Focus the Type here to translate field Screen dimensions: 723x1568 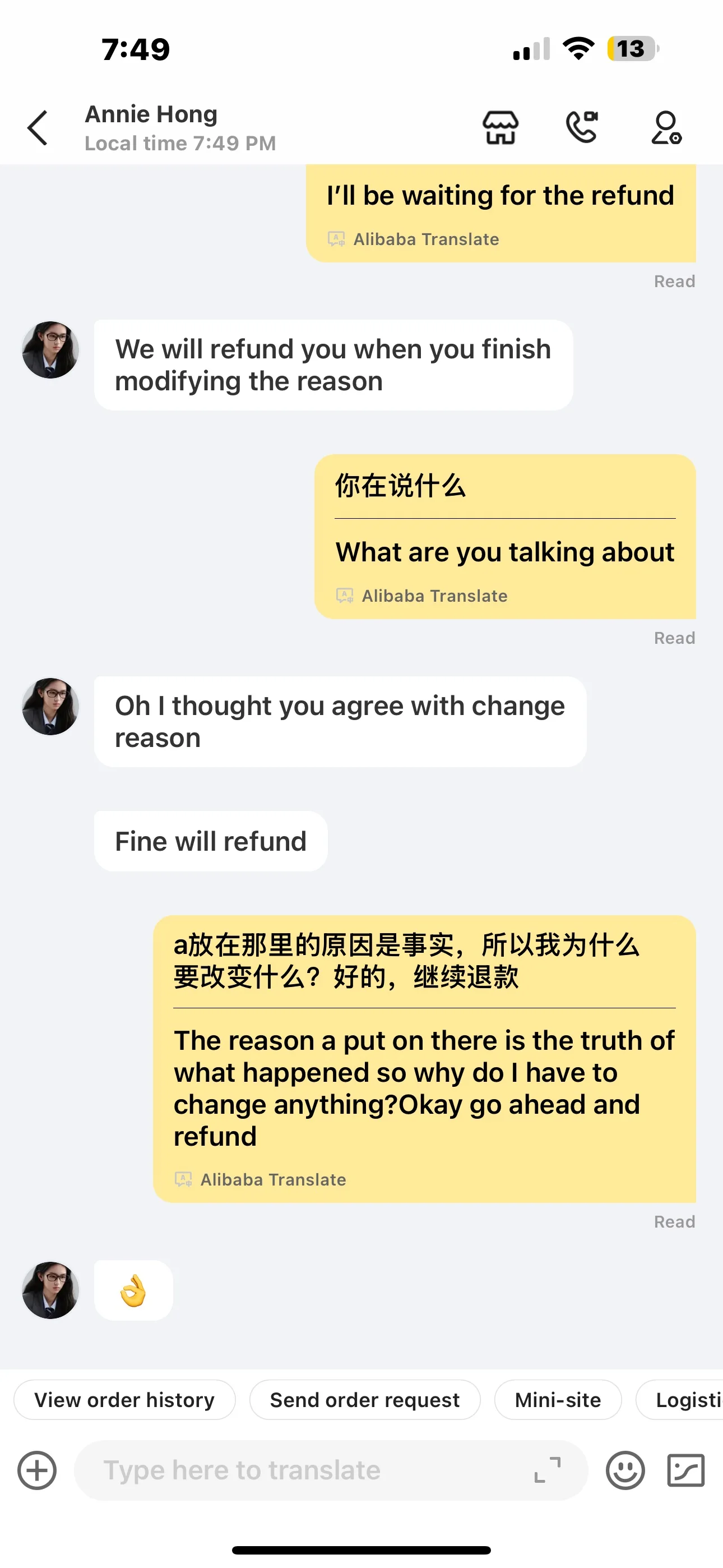[x=304, y=1470]
